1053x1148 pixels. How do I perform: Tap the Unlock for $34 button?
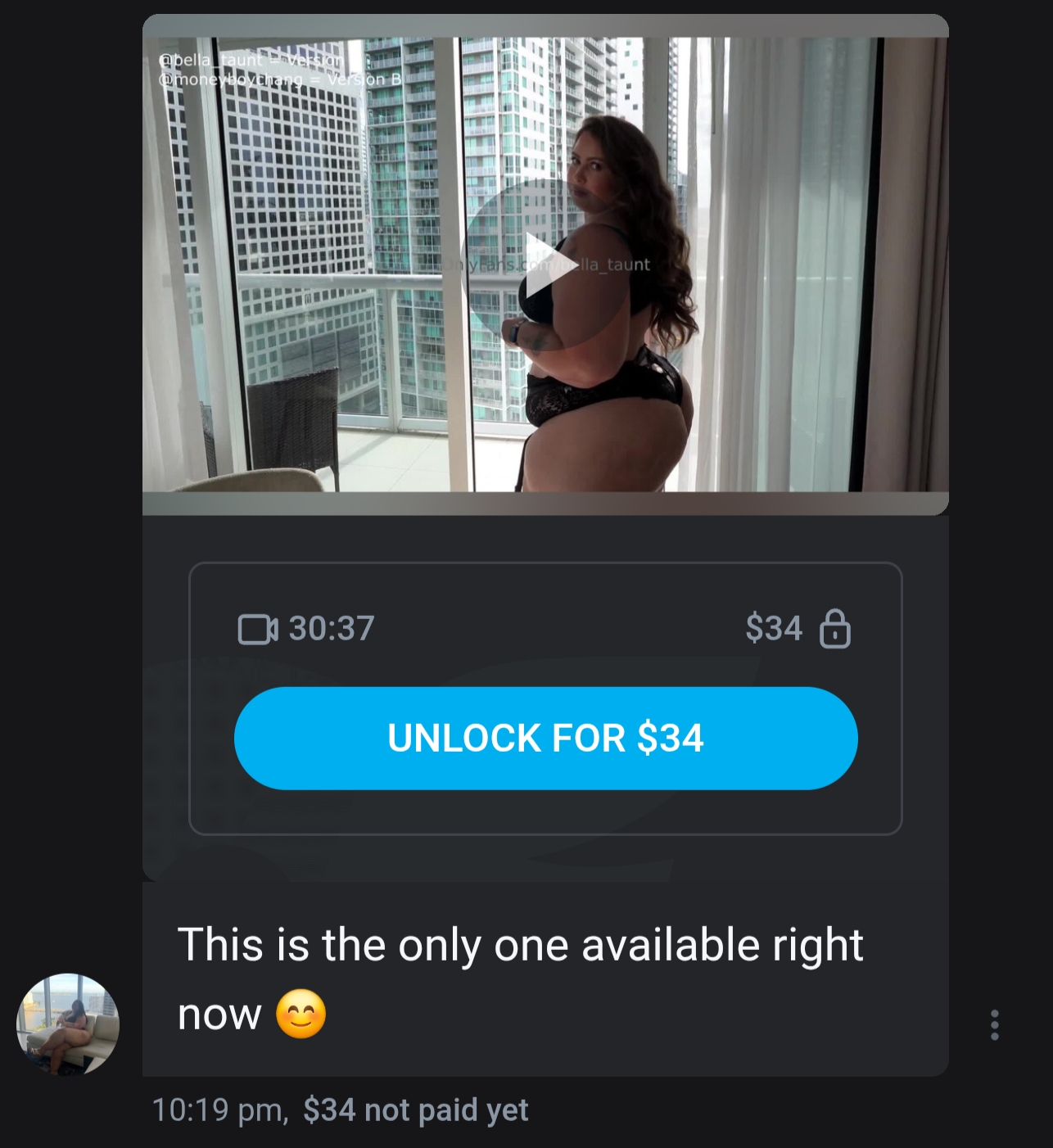click(x=545, y=738)
